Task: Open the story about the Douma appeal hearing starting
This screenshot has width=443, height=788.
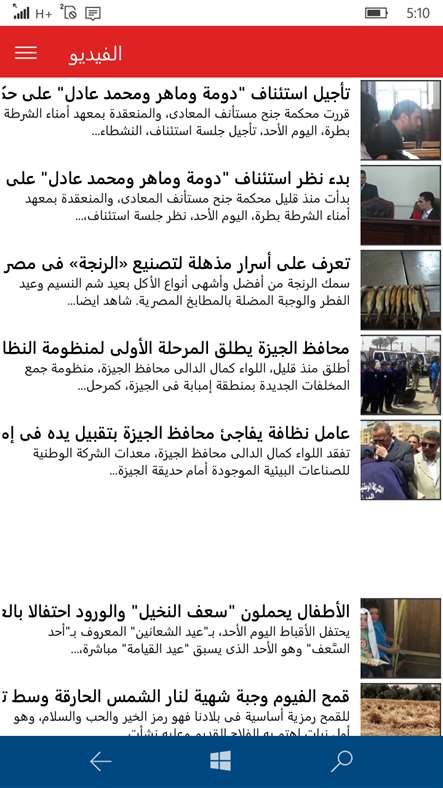Action: (222, 205)
